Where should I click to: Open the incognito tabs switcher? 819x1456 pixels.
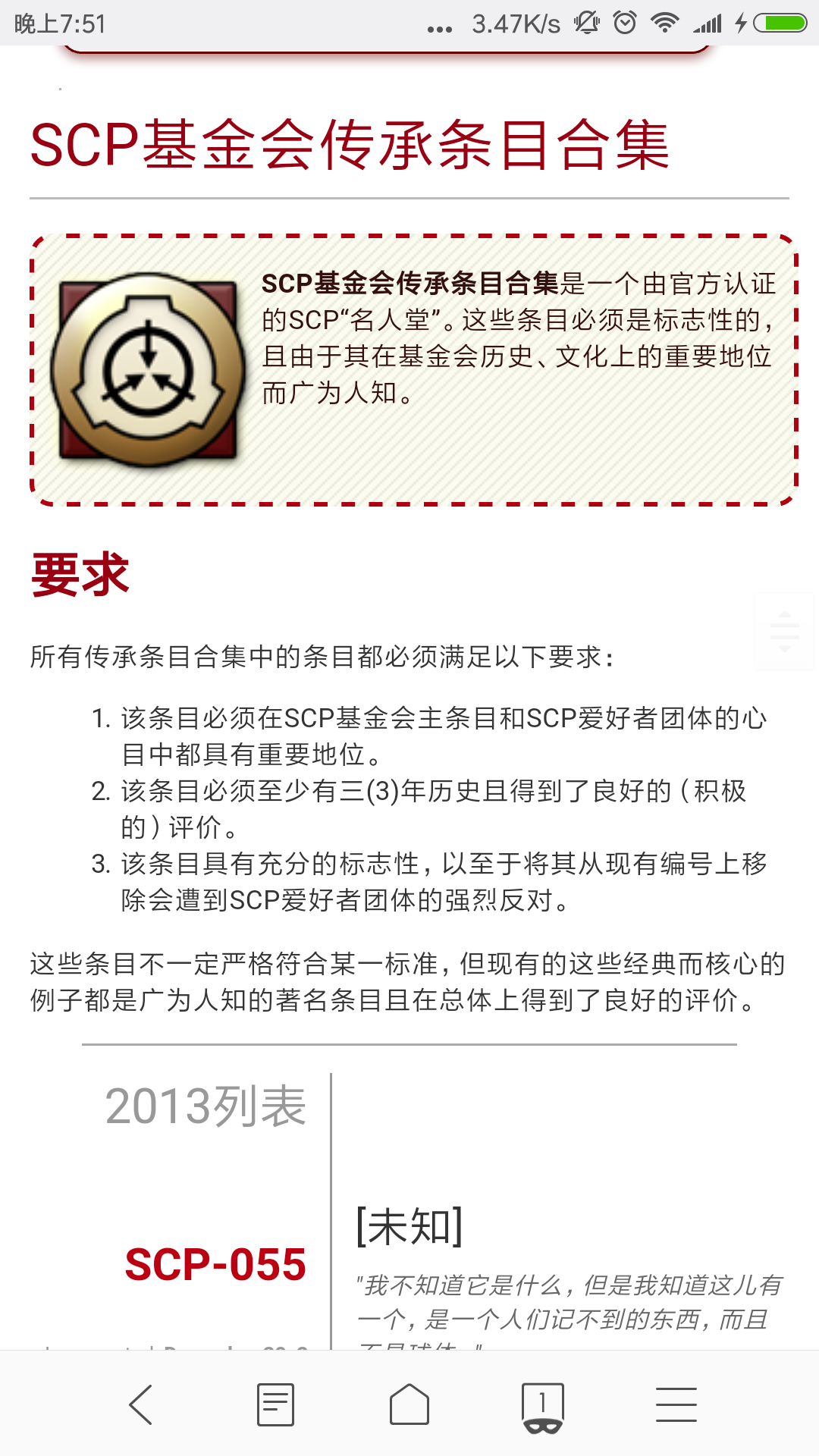(x=542, y=1406)
